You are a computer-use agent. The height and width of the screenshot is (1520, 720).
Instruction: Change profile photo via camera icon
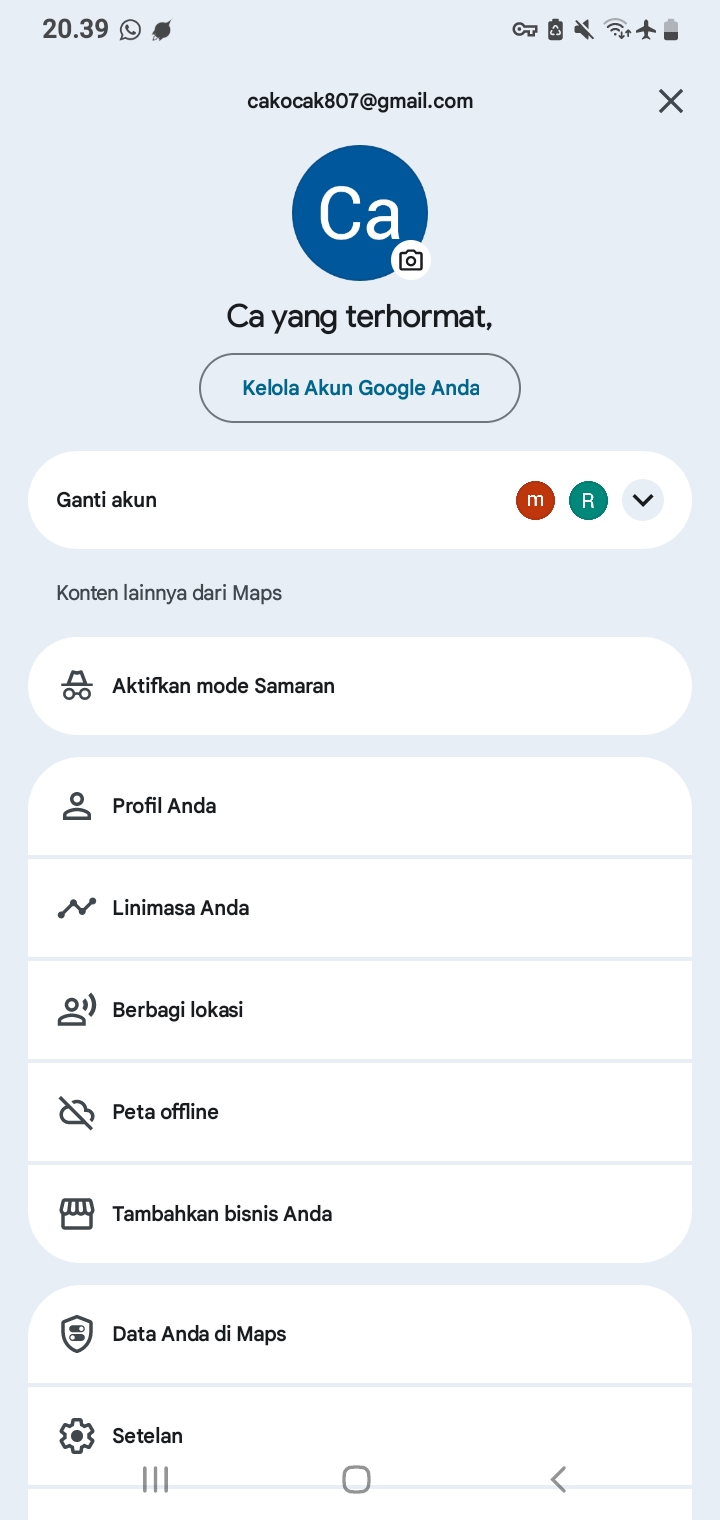pyautogui.click(x=410, y=260)
